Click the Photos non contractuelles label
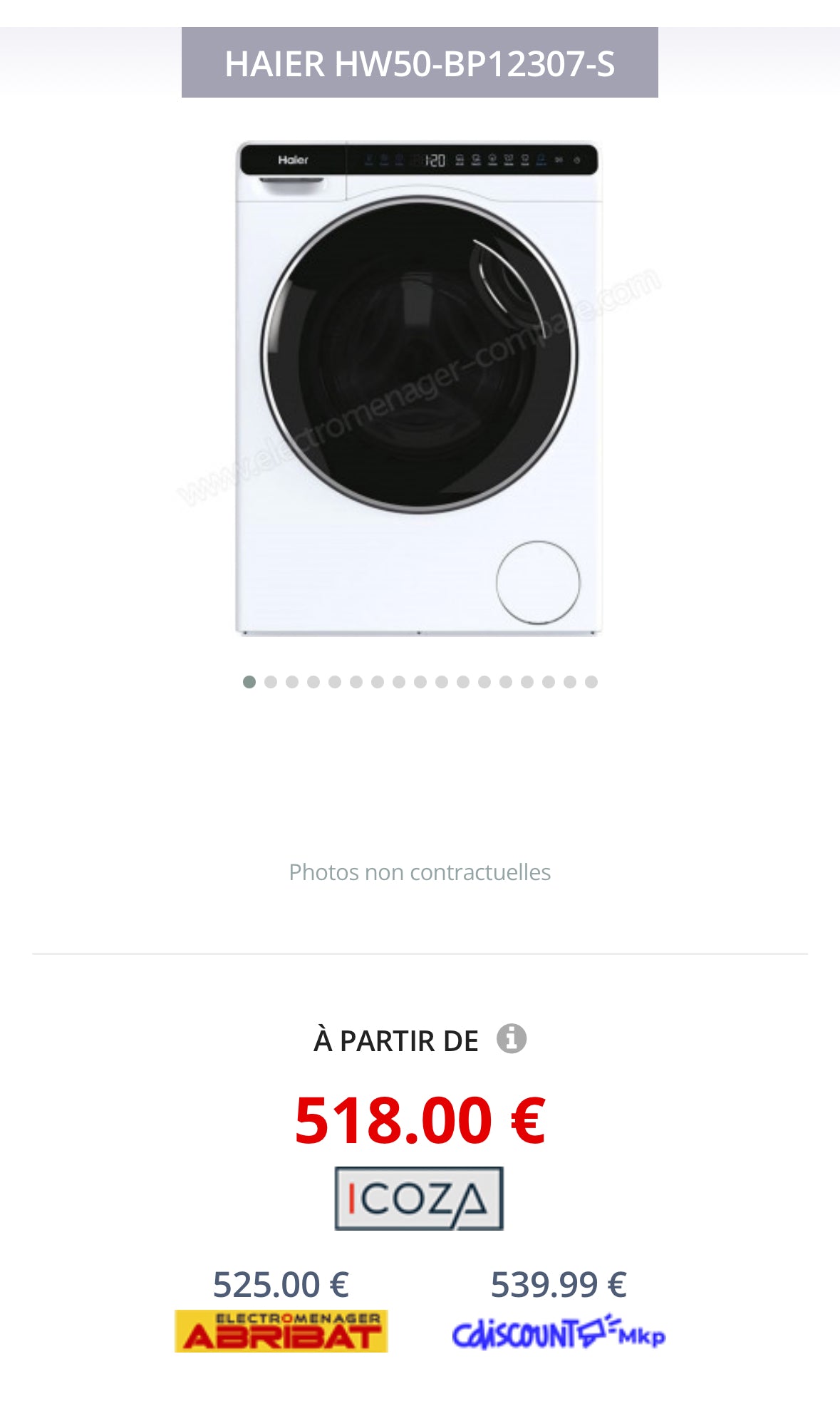This screenshot has width=840, height=1406. click(420, 870)
